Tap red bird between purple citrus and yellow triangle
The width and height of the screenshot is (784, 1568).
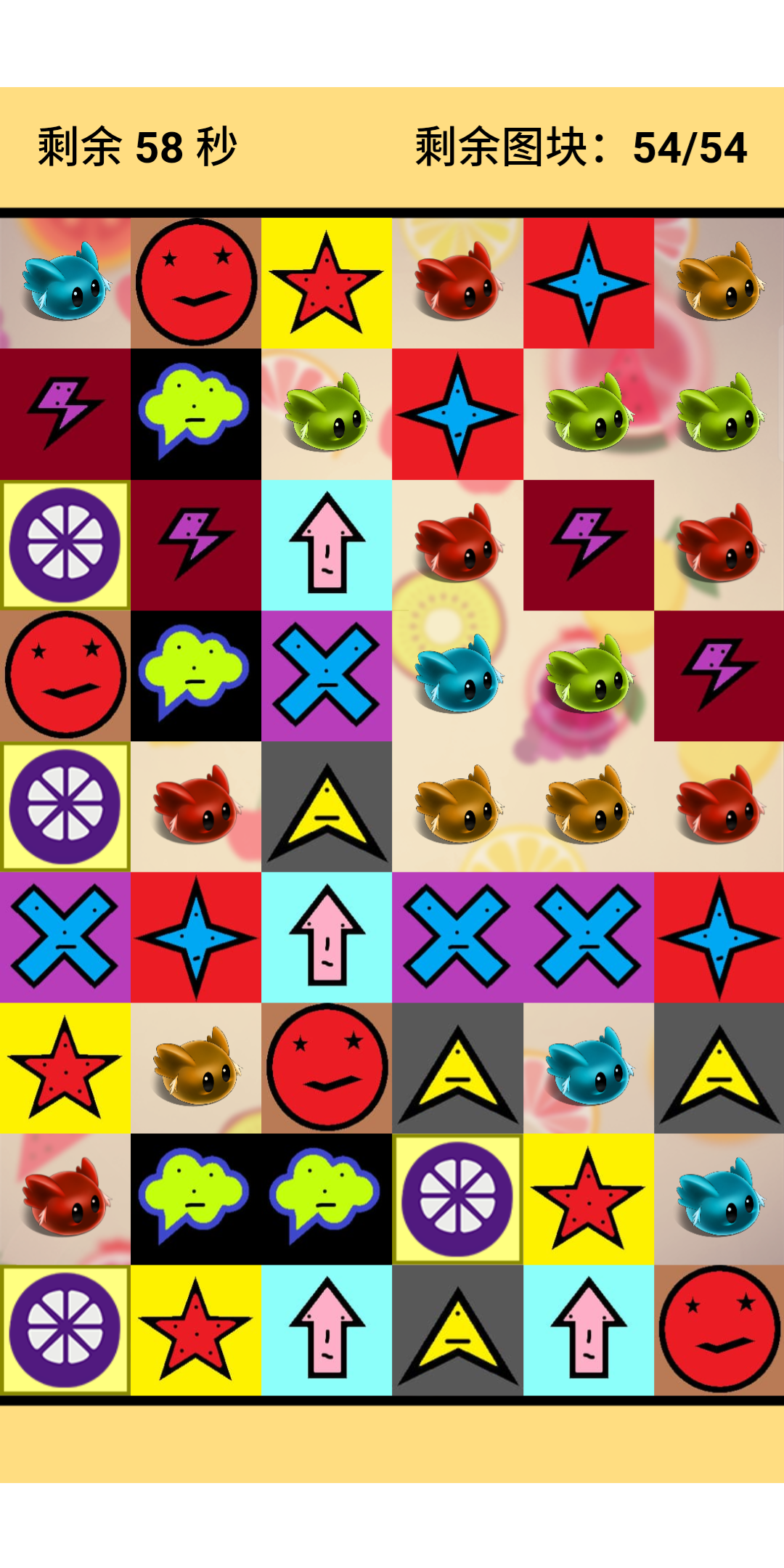[x=196, y=807]
